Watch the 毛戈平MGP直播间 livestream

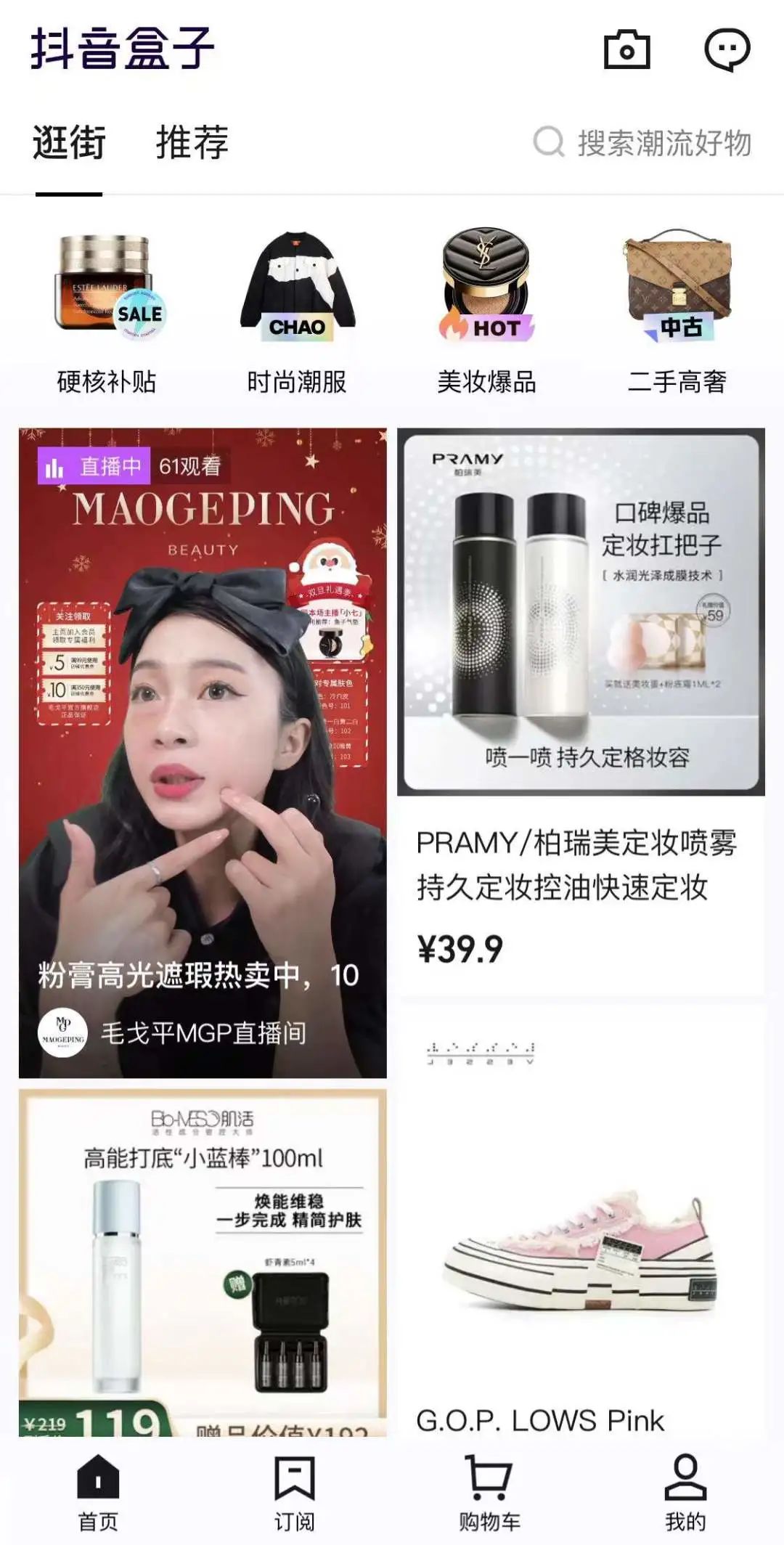tap(203, 752)
